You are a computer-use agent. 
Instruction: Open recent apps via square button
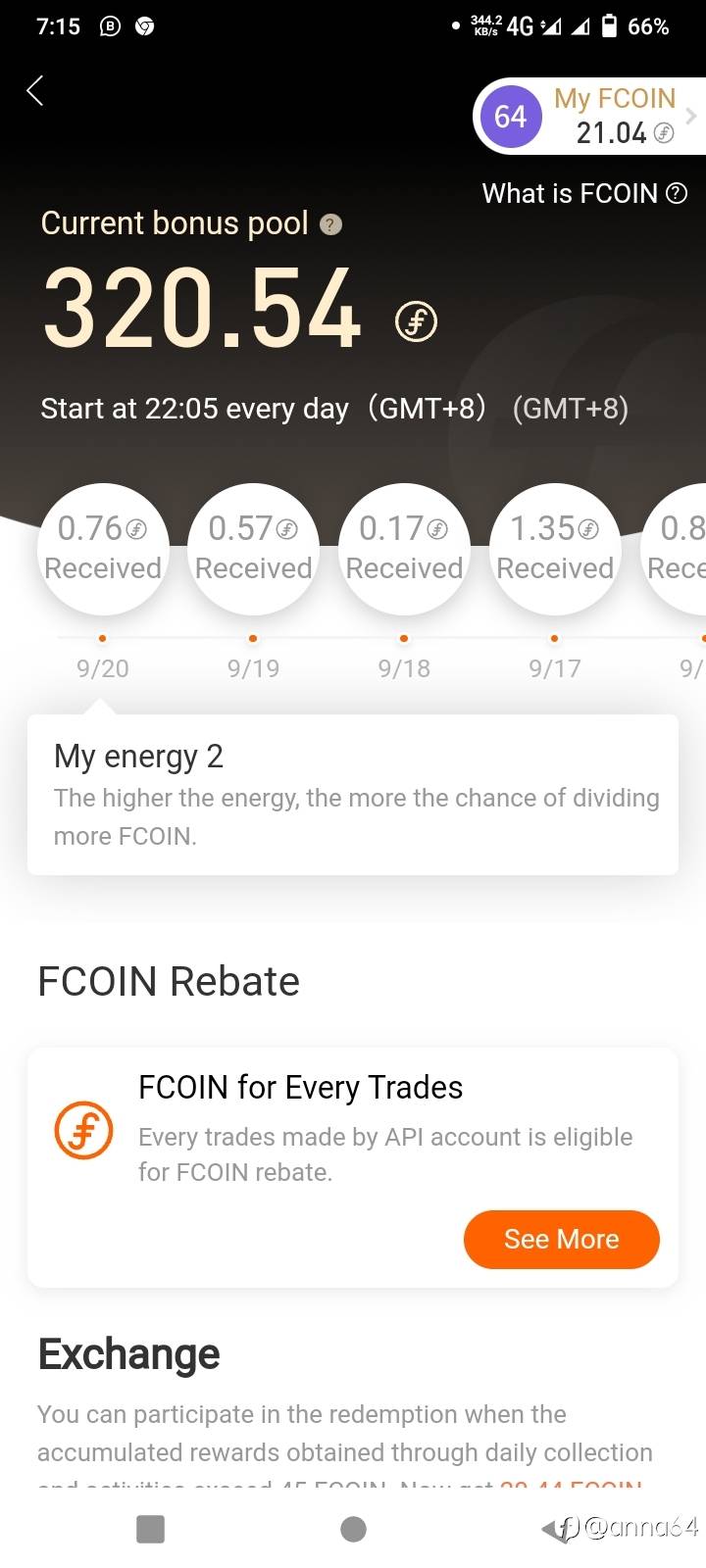(x=150, y=1529)
